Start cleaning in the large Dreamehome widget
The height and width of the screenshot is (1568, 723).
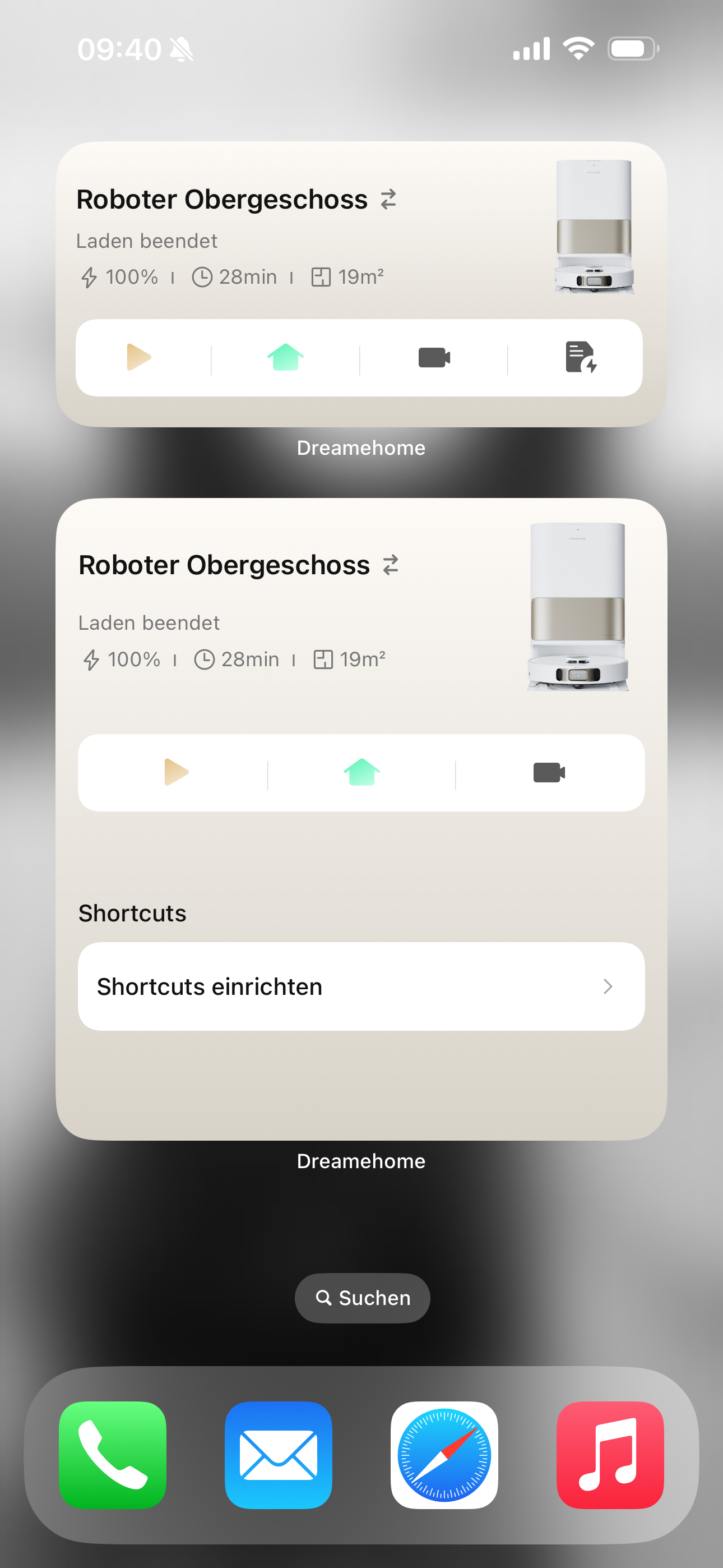pyautogui.click(x=177, y=772)
